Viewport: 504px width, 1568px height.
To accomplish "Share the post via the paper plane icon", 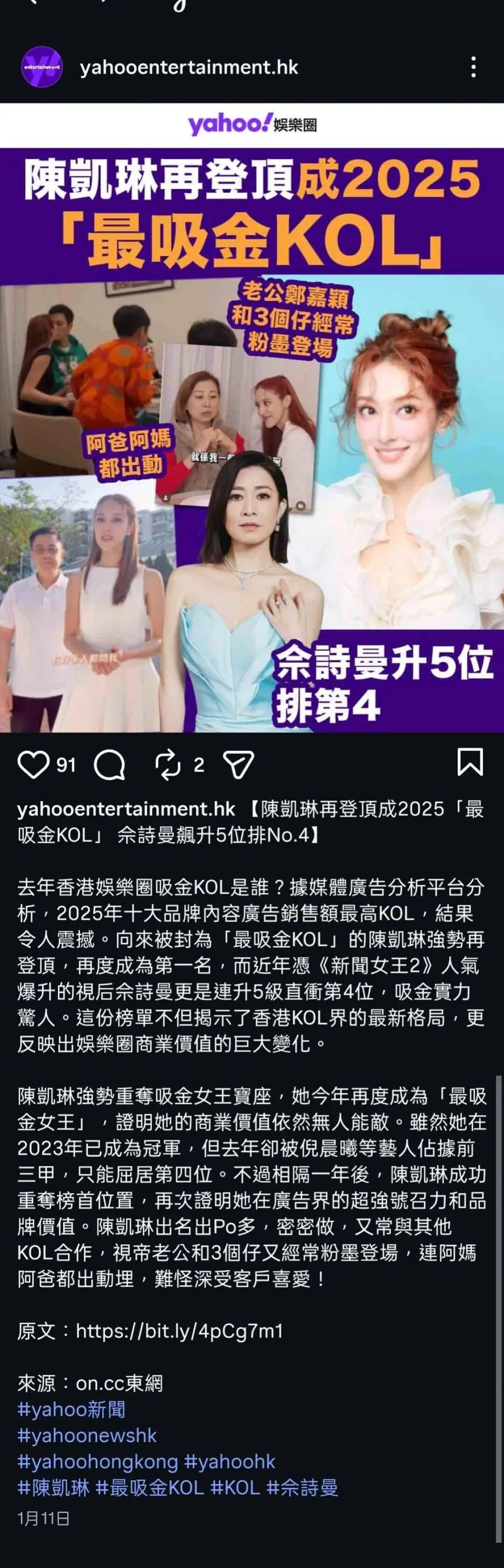I will pyautogui.click(x=238, y=765).
